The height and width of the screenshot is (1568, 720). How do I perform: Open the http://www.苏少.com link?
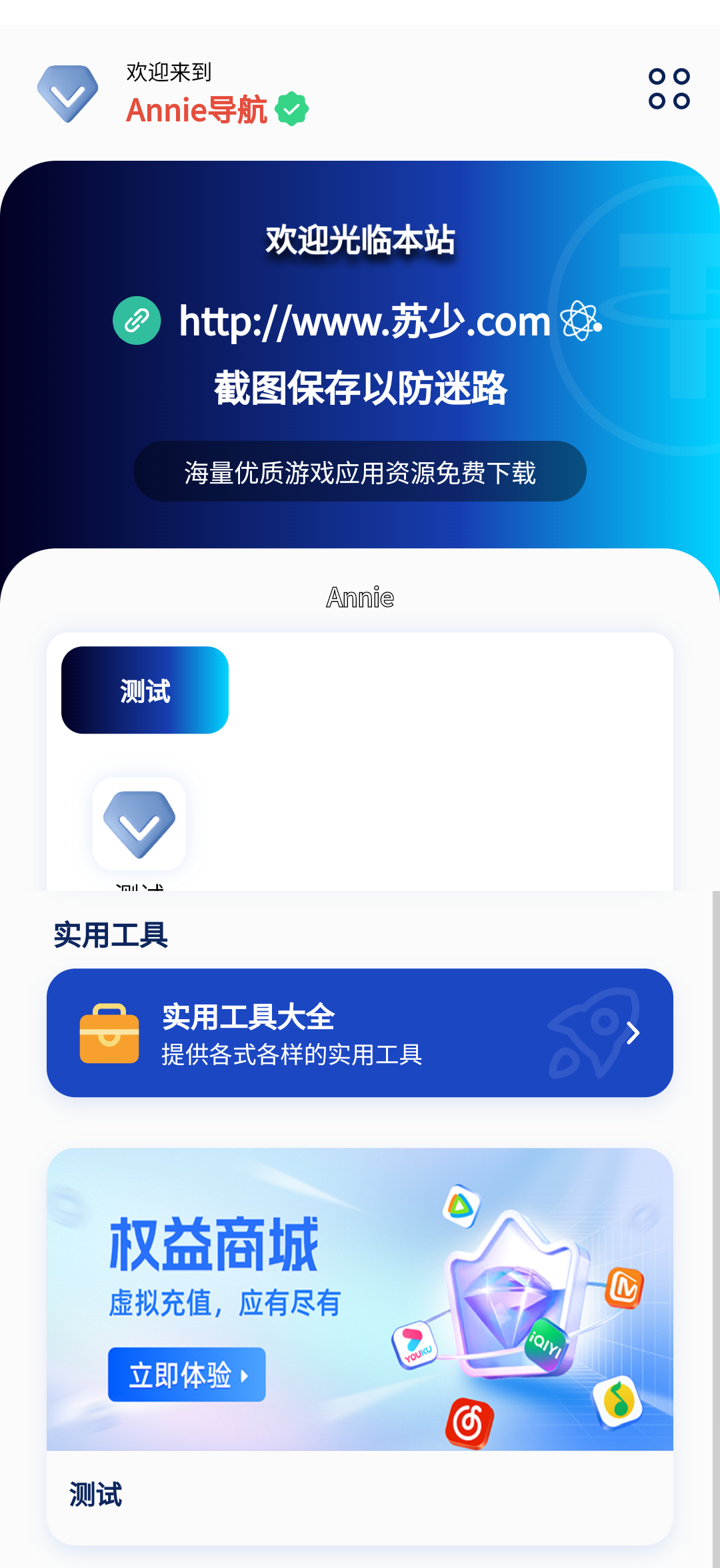364,321
